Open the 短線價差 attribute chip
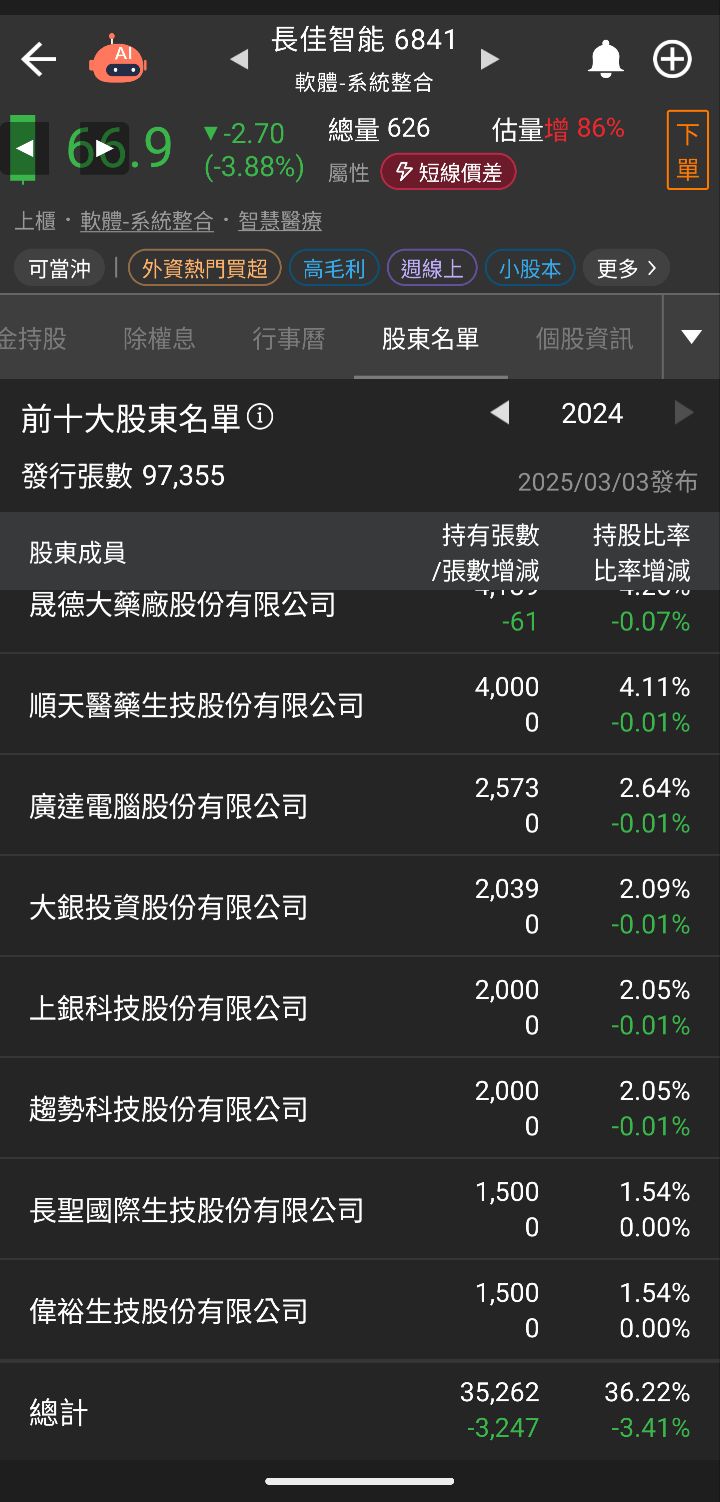The image size is (720, 1502). (x=448, y=172)
